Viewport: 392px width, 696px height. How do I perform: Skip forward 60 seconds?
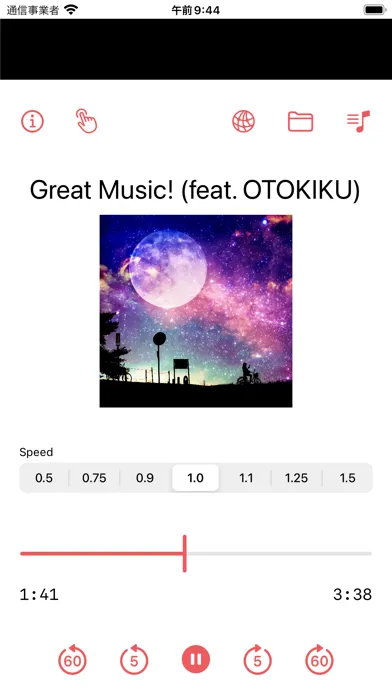pyautogui.click(x=319, y=660)
